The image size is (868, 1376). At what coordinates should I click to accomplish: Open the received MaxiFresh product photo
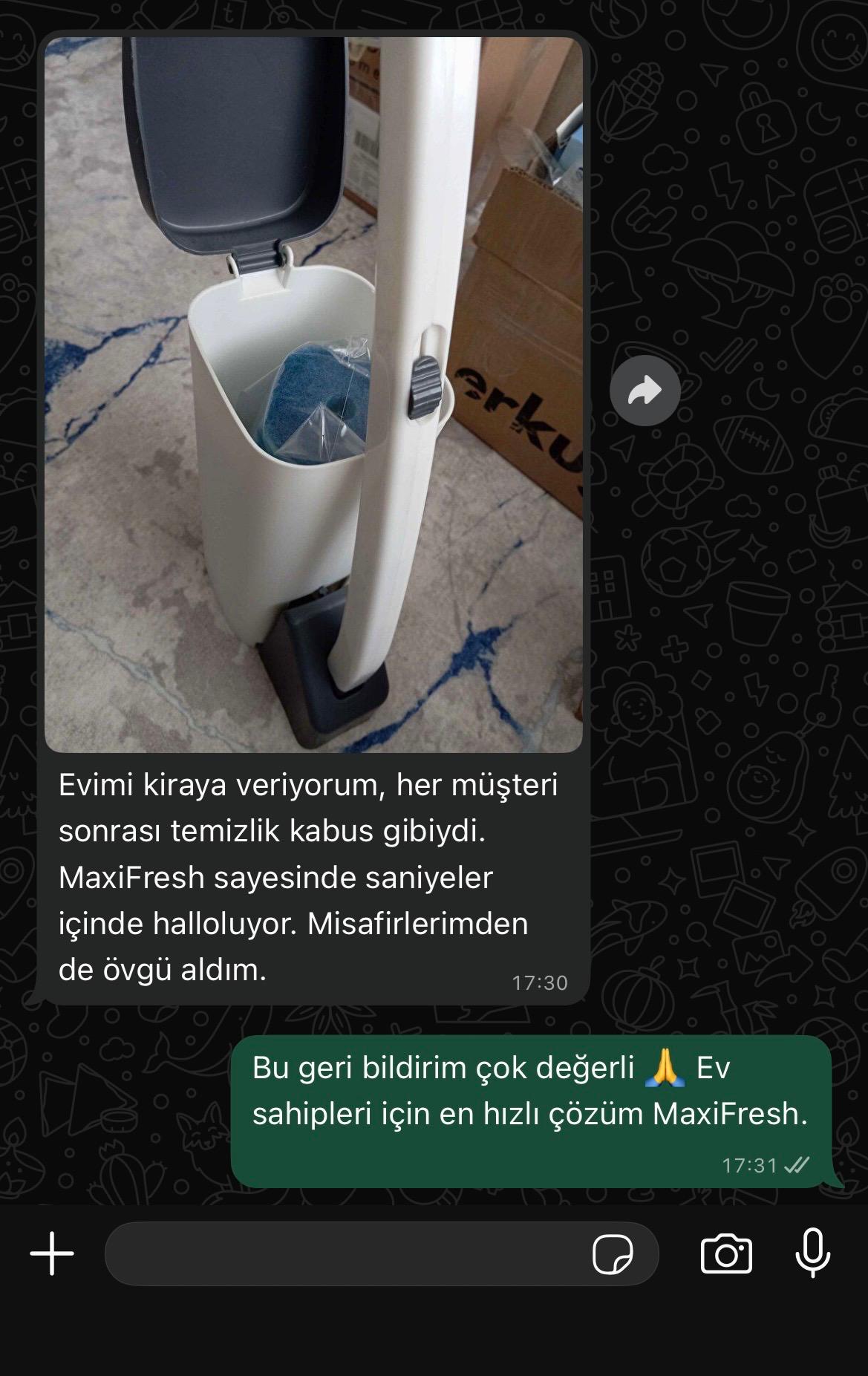[313, 394]
